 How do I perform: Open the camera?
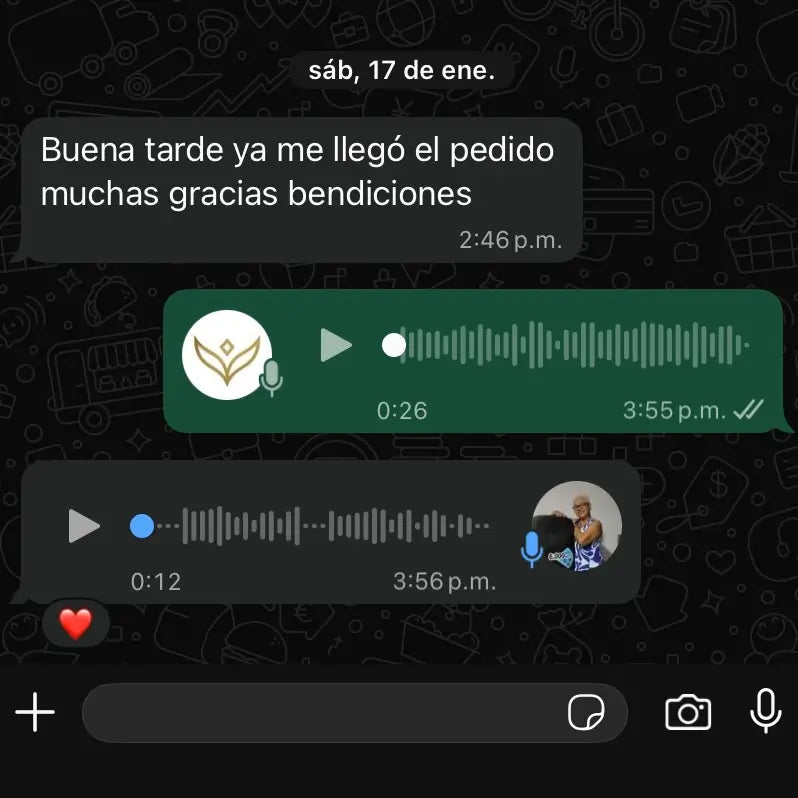click(688, 713)
